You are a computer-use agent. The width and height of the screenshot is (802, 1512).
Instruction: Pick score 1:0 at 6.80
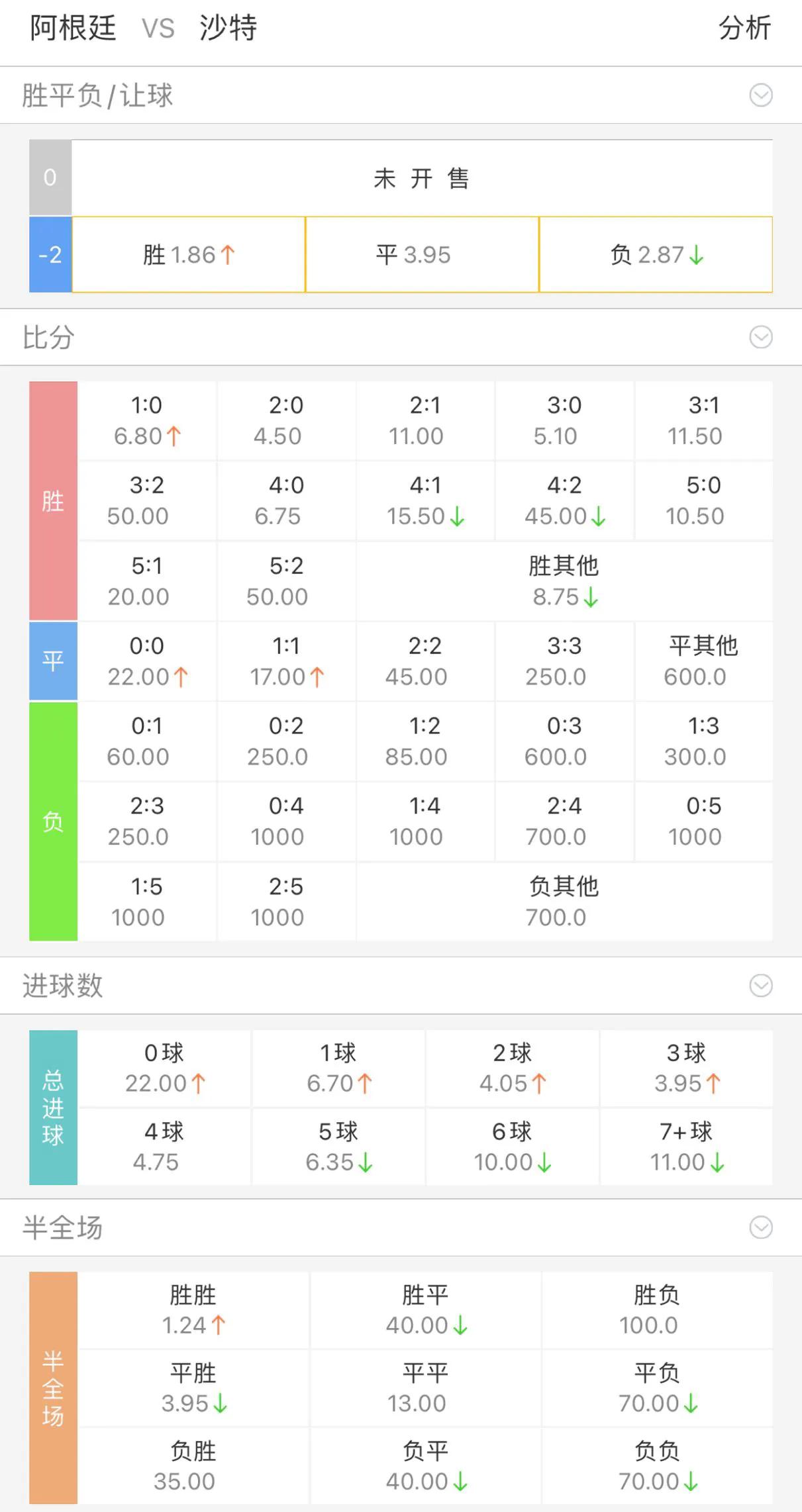(147, 420)
